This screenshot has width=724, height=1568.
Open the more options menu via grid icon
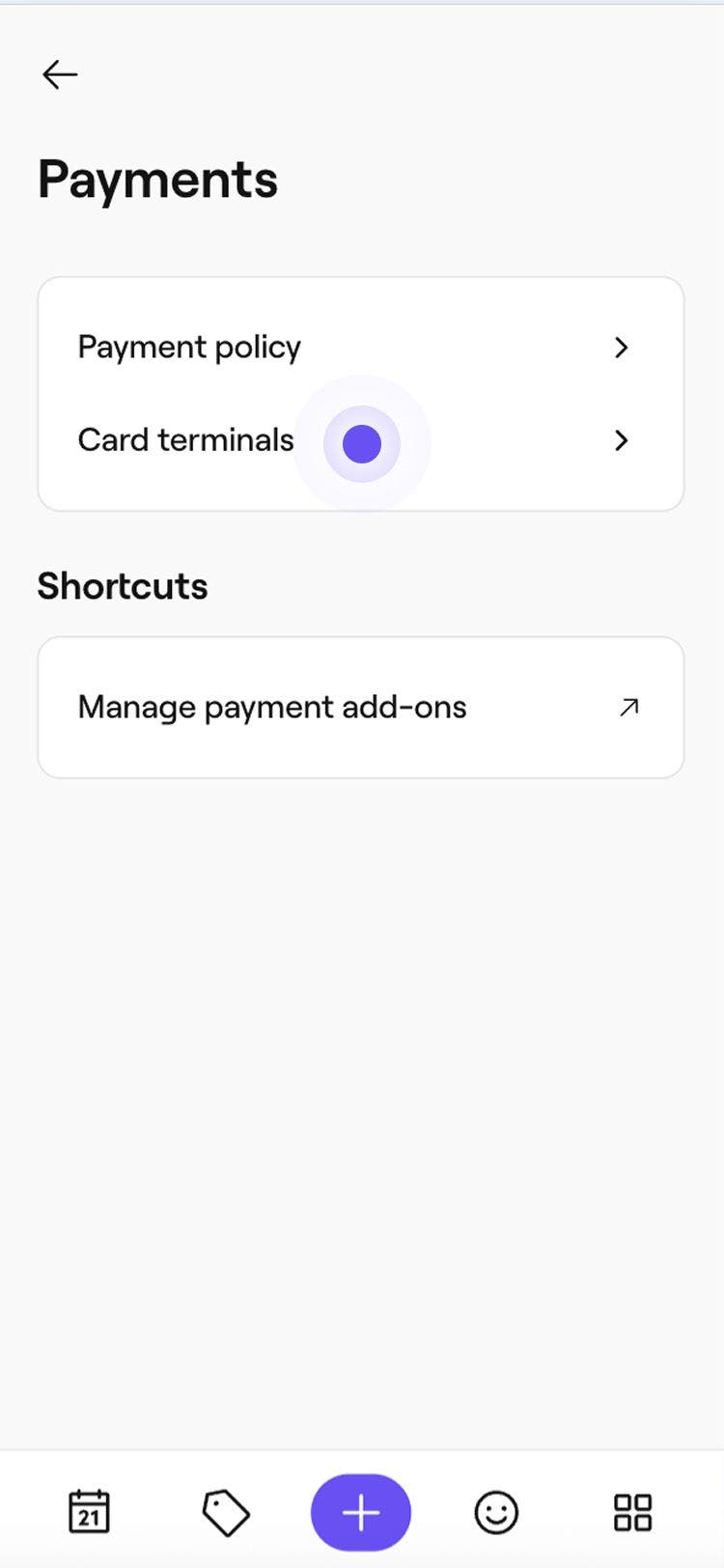tap(633, 1512)
